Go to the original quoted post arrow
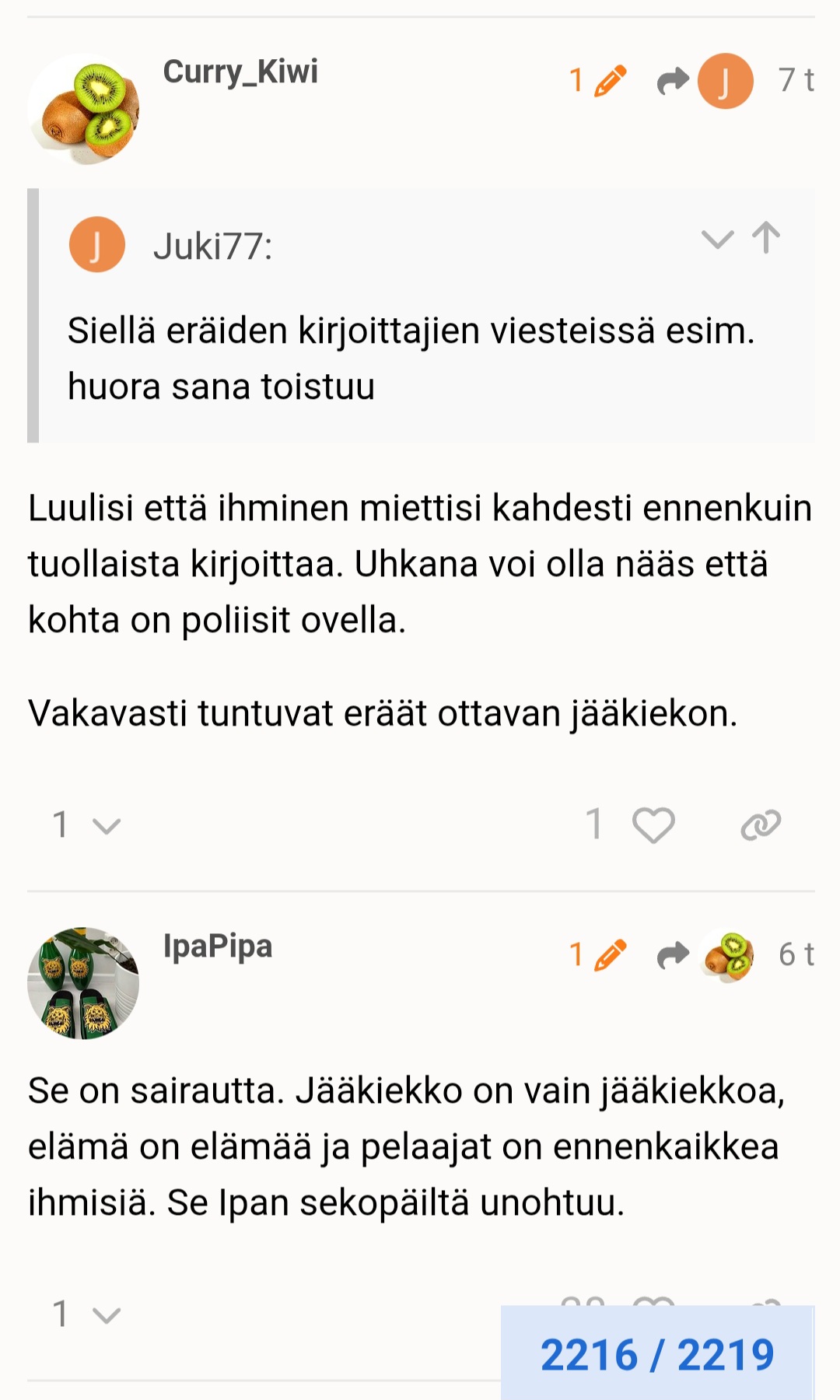This screenshot has width=840, height=1400. pyautogui.click(x=766, y=238)
